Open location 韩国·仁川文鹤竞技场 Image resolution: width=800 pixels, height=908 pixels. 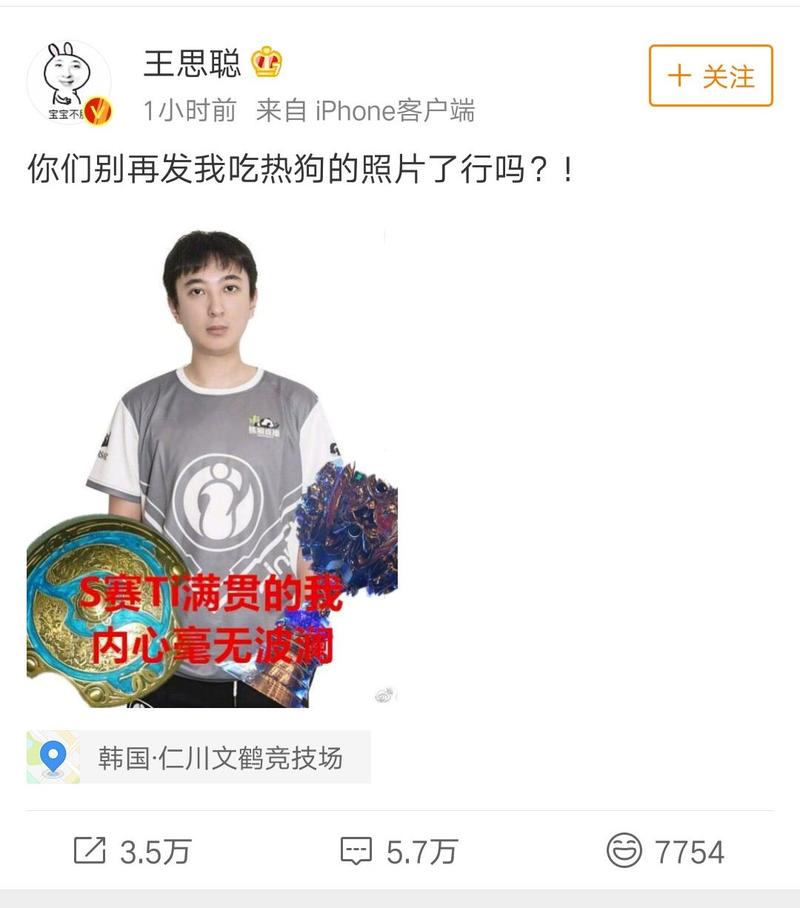222,757
